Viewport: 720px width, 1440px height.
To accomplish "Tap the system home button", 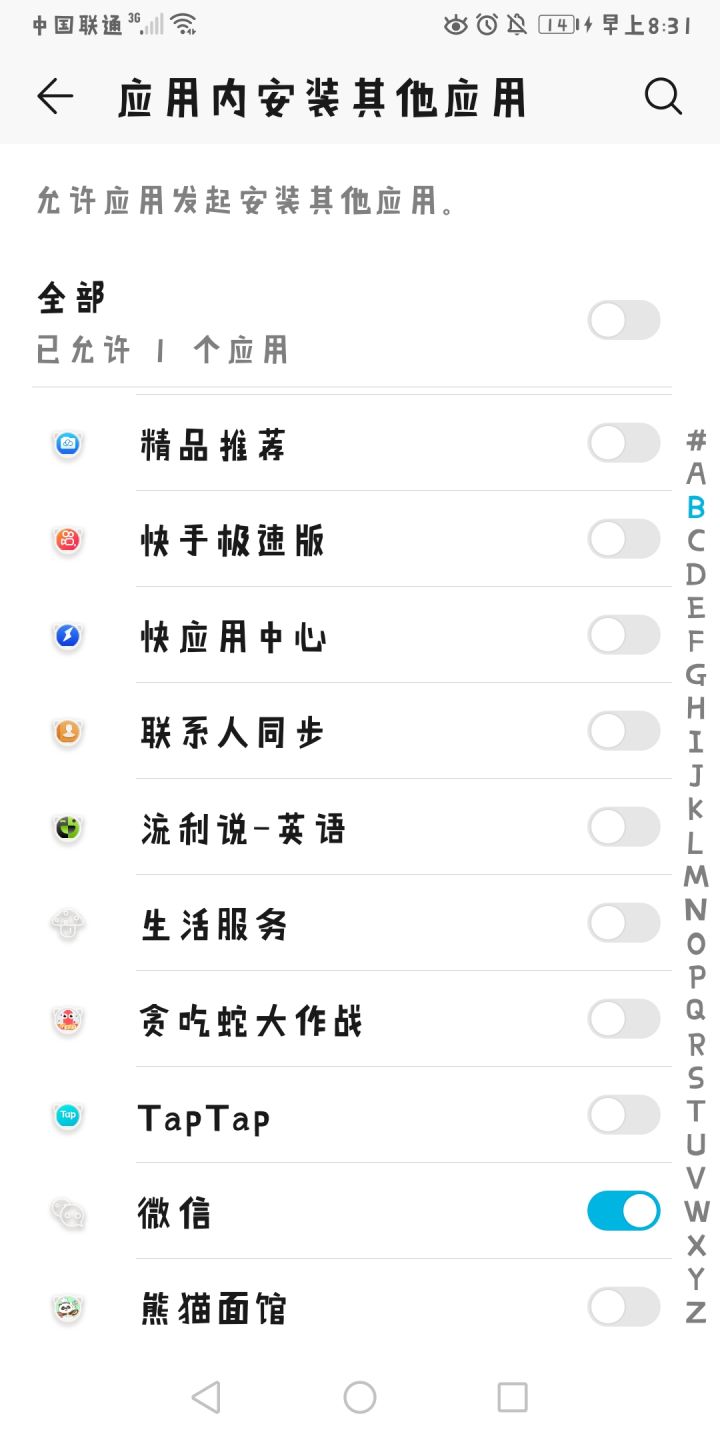I will (360, 1397).
